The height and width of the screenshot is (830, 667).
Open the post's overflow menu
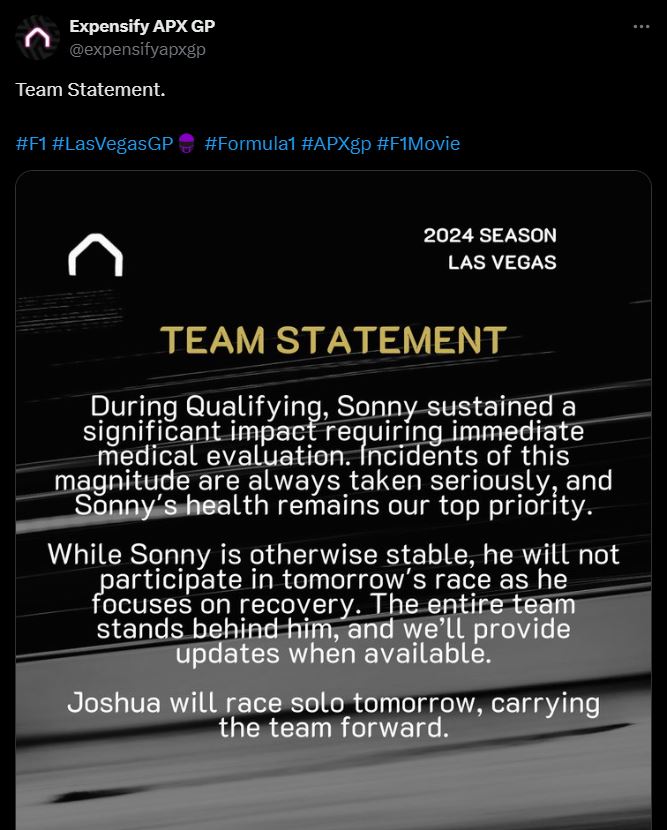tap(641, 27)
